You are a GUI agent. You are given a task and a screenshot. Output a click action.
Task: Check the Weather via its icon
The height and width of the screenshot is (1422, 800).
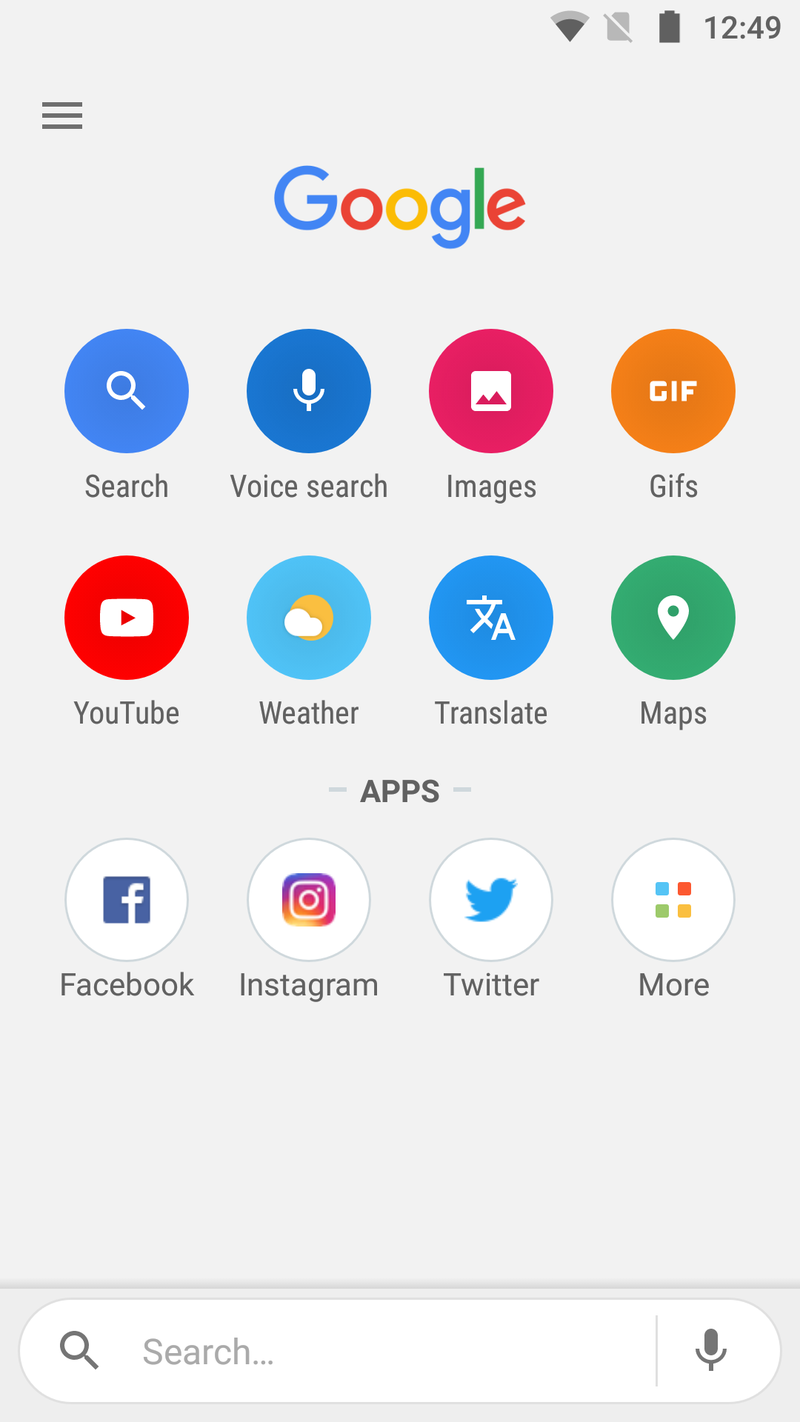pyautogui.click(x=308, y=617)
